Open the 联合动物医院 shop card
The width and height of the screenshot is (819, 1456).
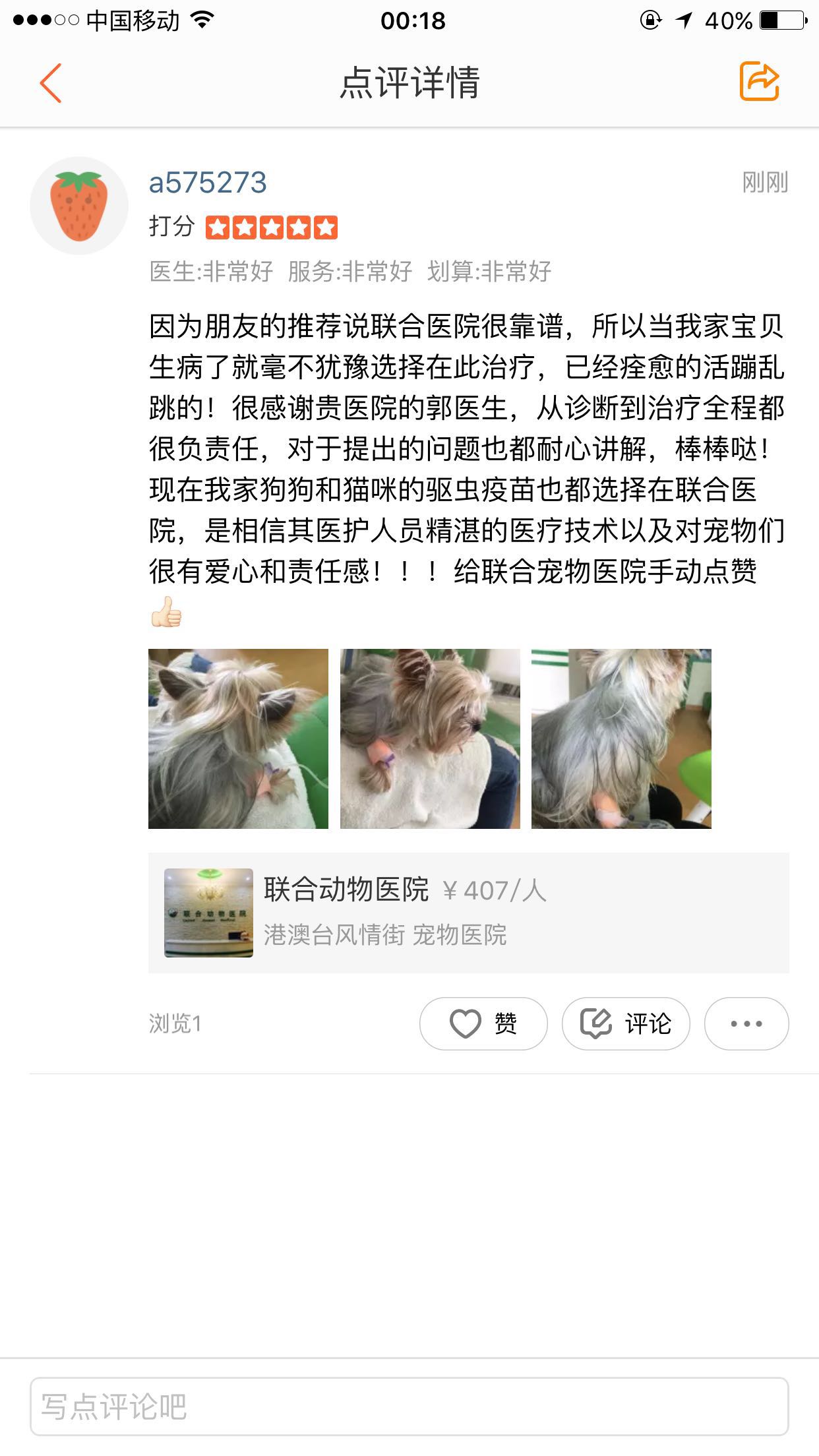[x=468, y=913]
